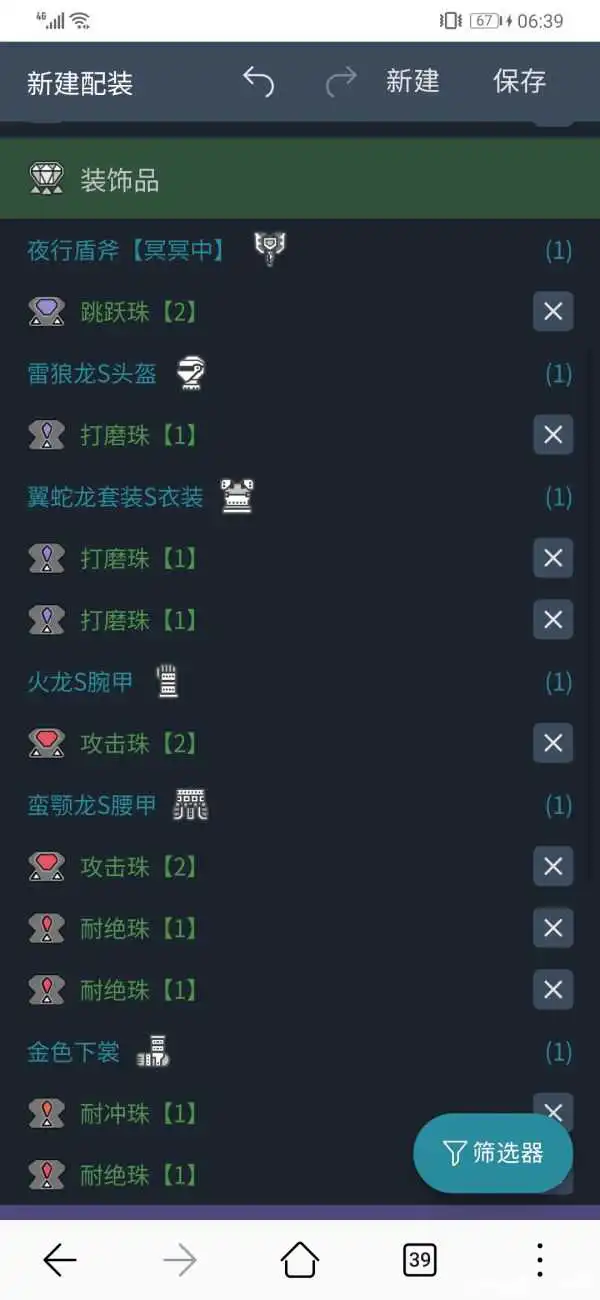The height and width of the screenshot is (1300, 600).
Task: Open the browser tabs switcher
Action: click(420, 1260)
